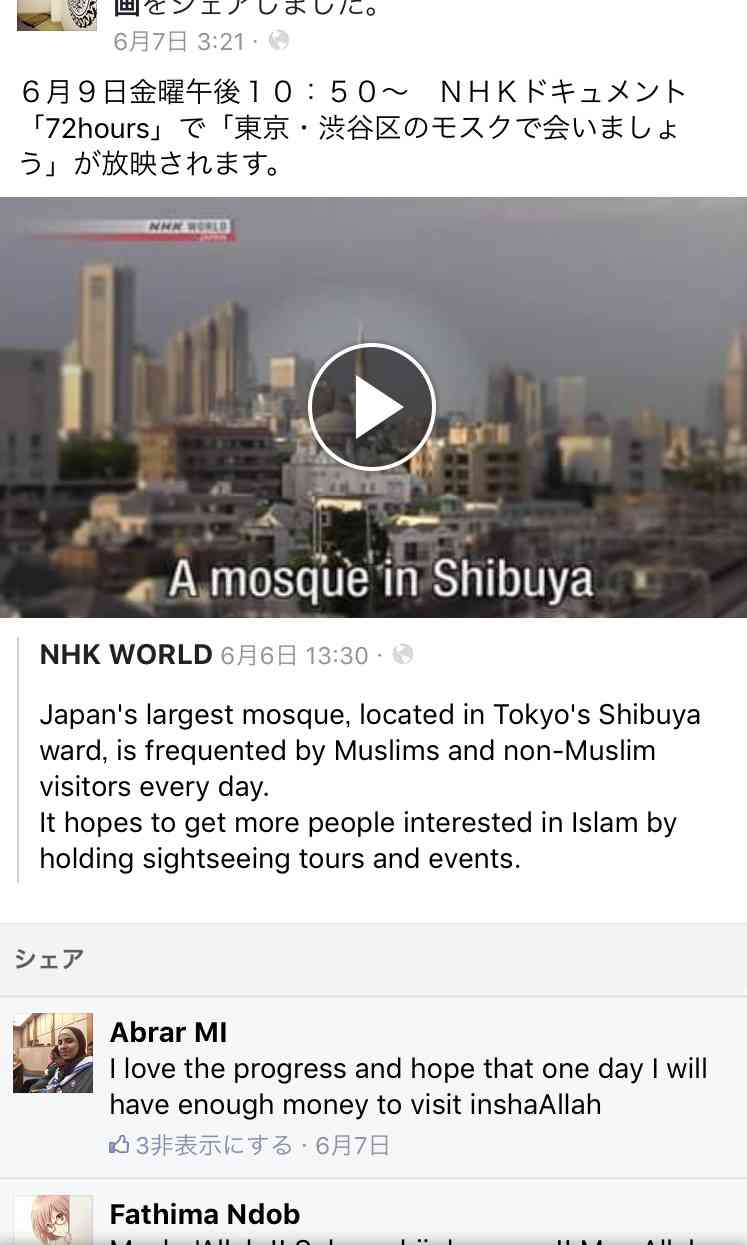
Task: Open the poster's profile picture thumbnail
Action: [57, 15]
